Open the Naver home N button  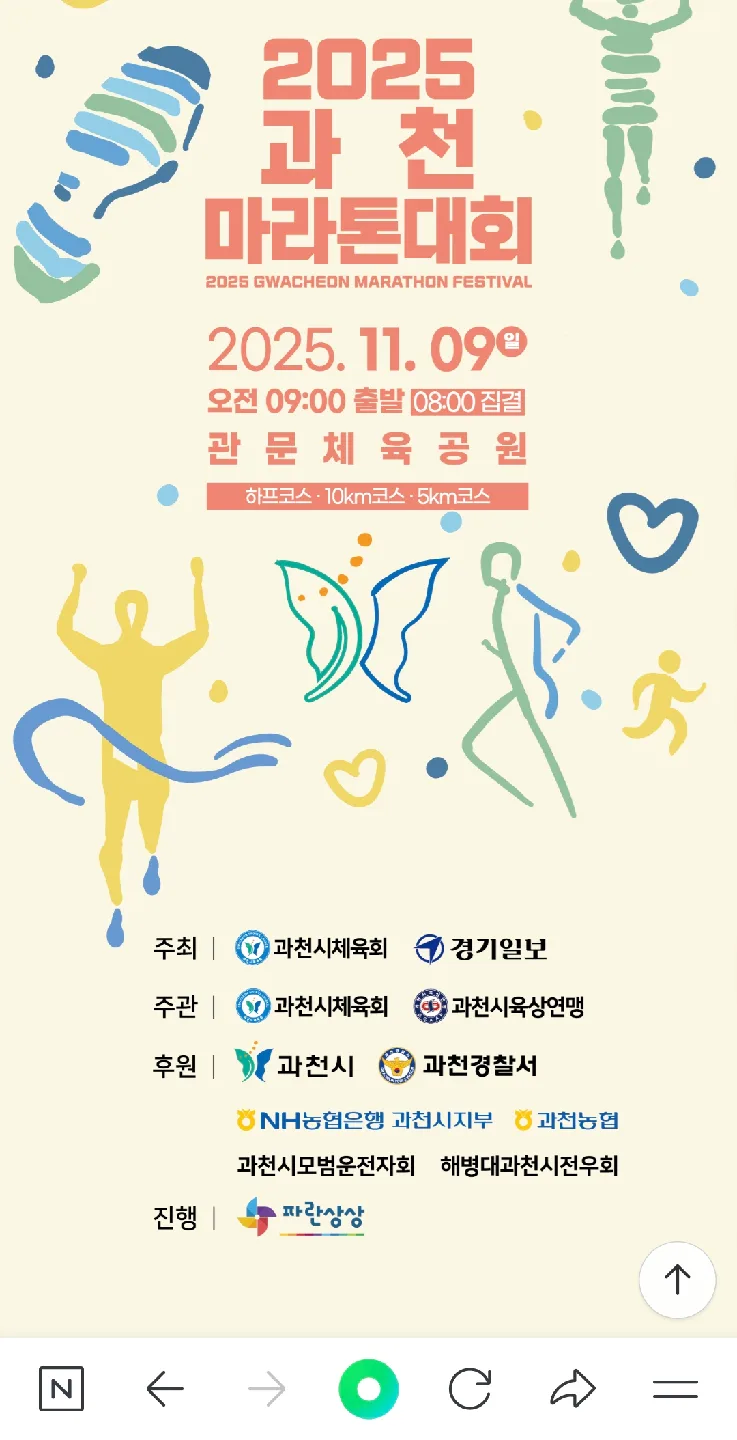tap(61, 1389)
